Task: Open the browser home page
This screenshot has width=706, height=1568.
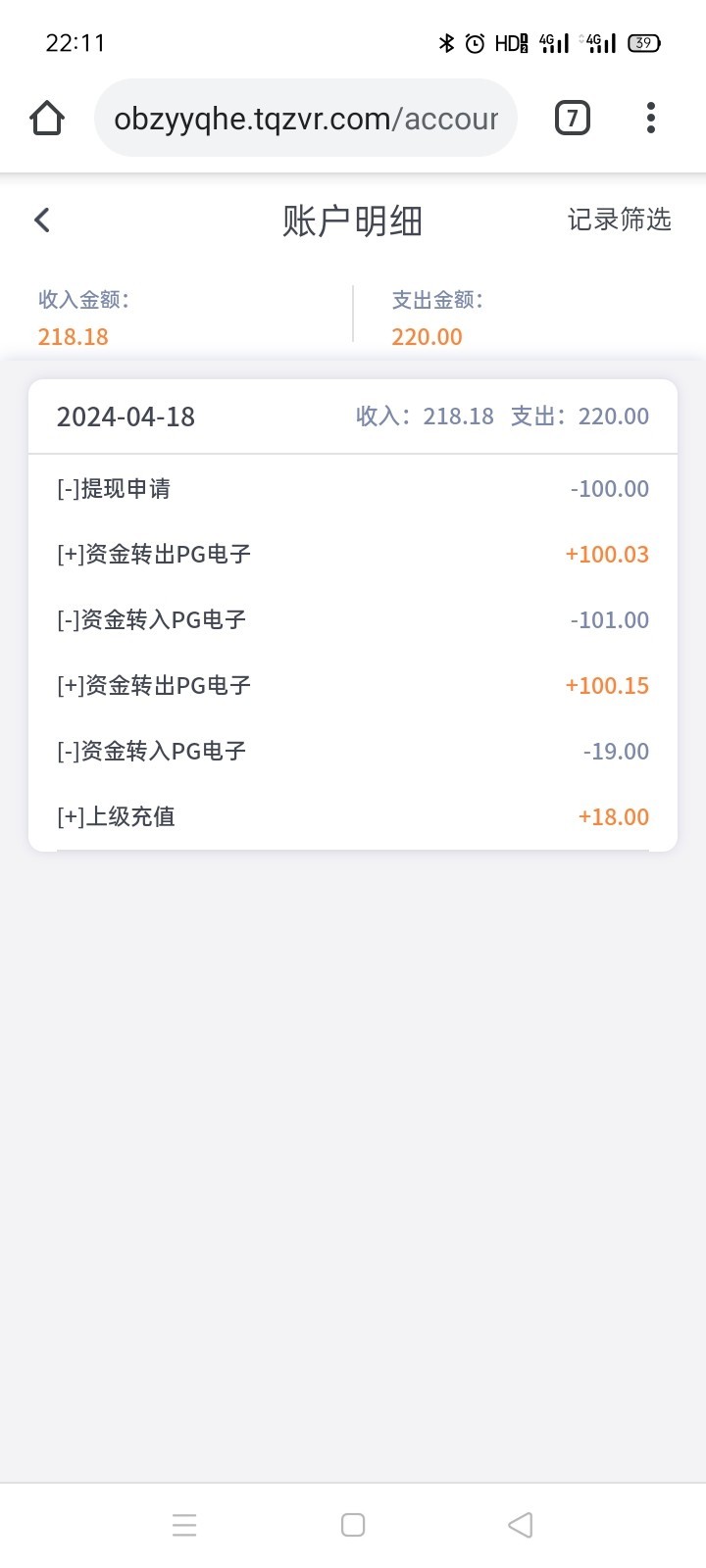Action: pos(47,119)
